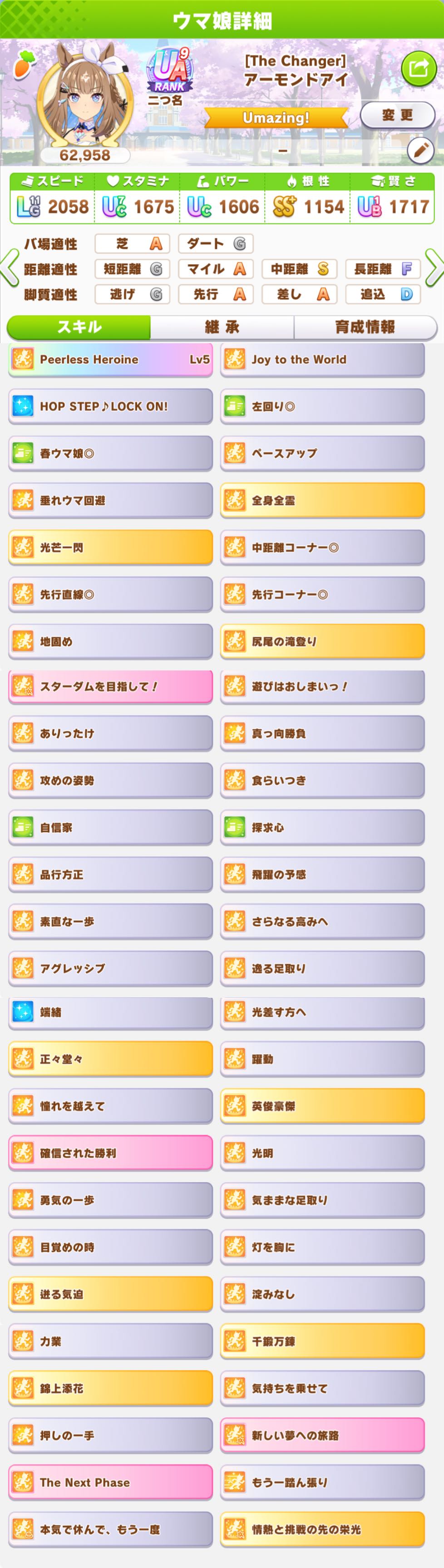Tap the 変更 button
The width and height of the screenshot is (444, 1568).
397,115
